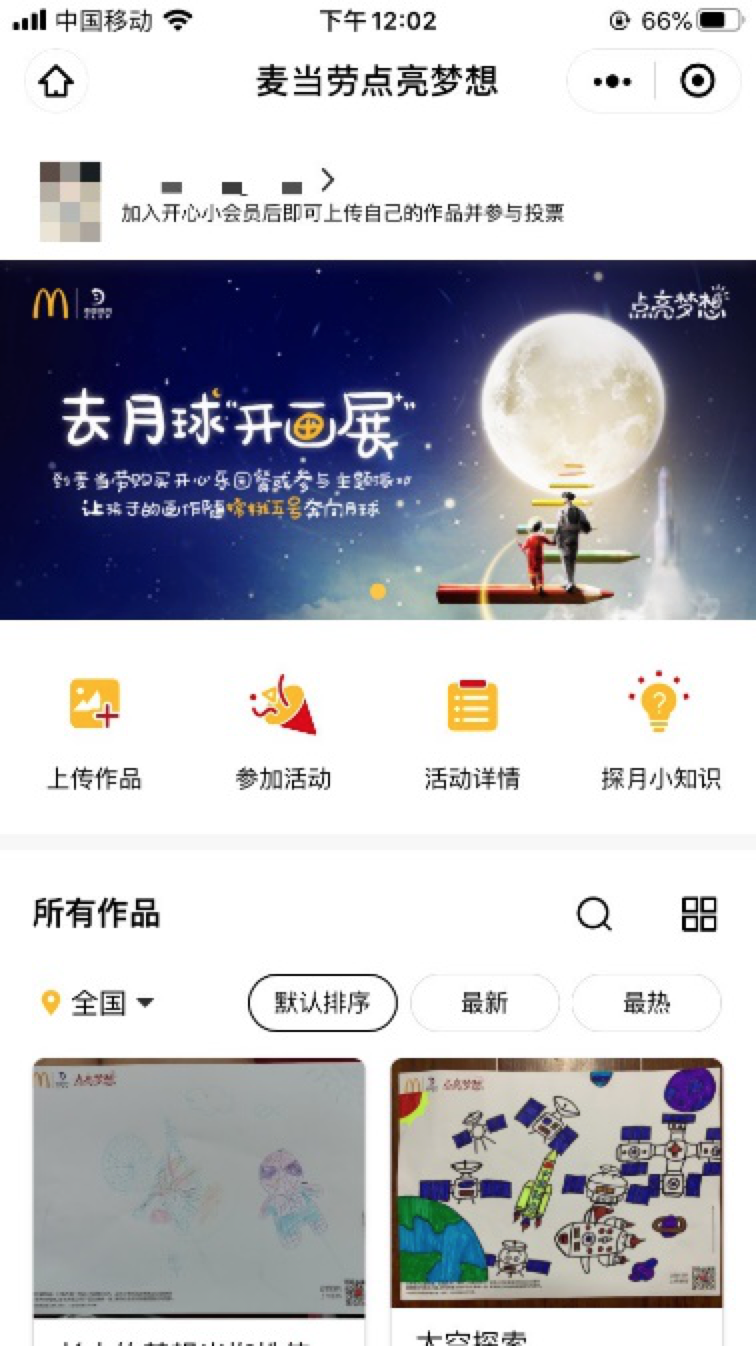Open 探月小知识
Viewport: 756px width, 1346px height.
coord(660,731)
